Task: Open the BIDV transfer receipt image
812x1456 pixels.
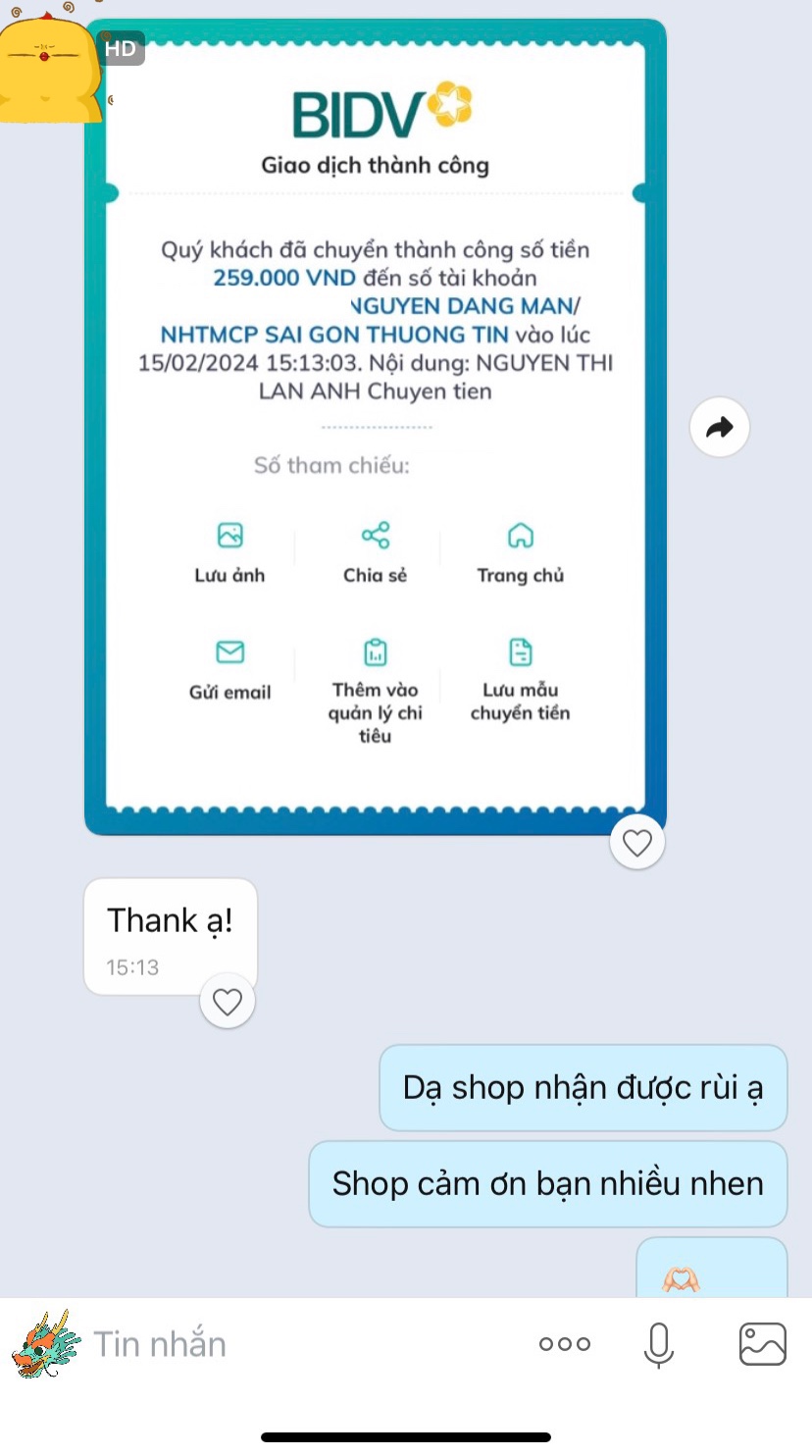Action: click(375, 427)
